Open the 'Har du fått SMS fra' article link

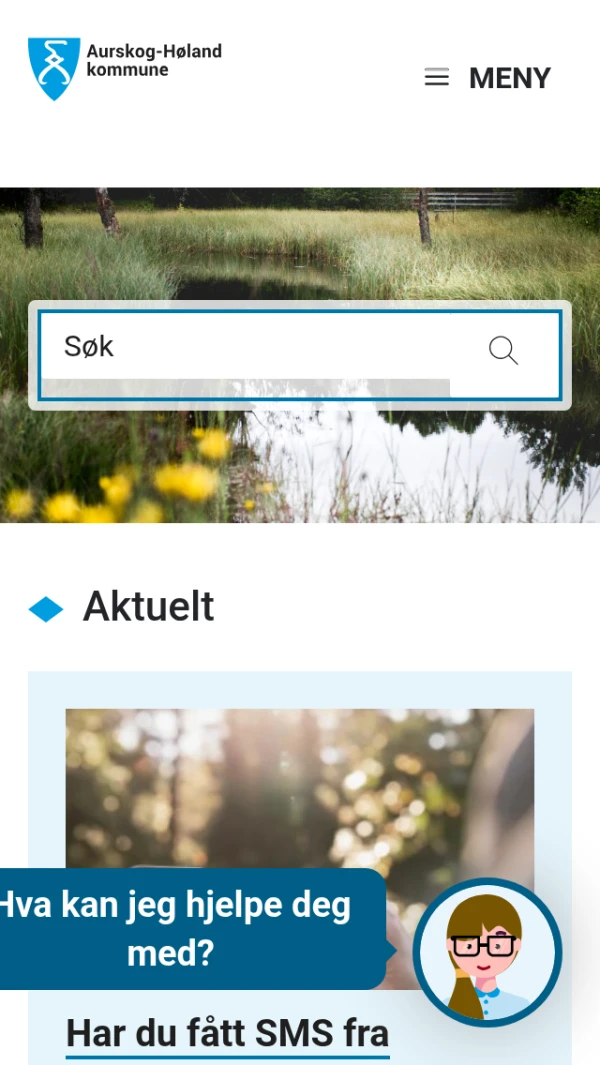pos(227,1031)
